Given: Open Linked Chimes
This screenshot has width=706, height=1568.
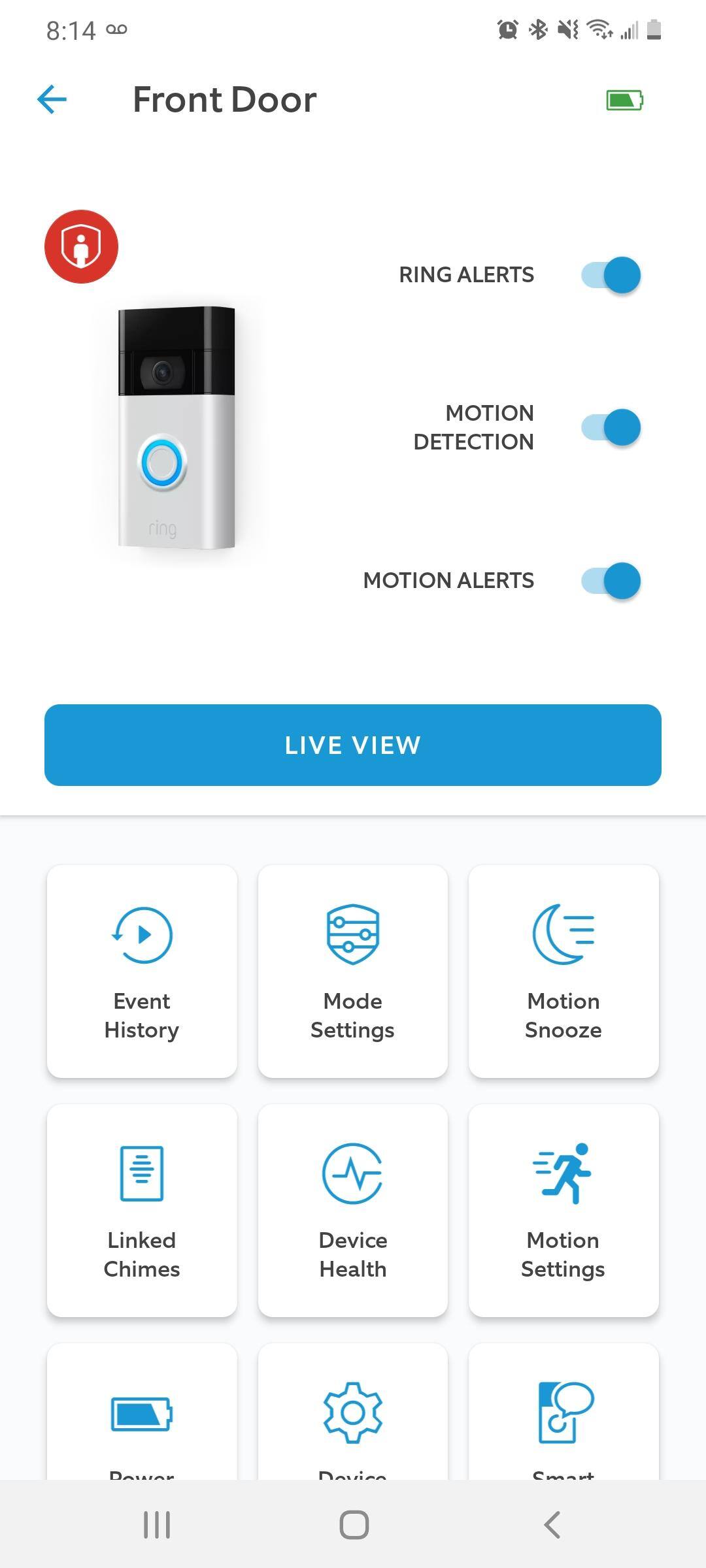Looking at the screenshot, I should [142, 1210].
